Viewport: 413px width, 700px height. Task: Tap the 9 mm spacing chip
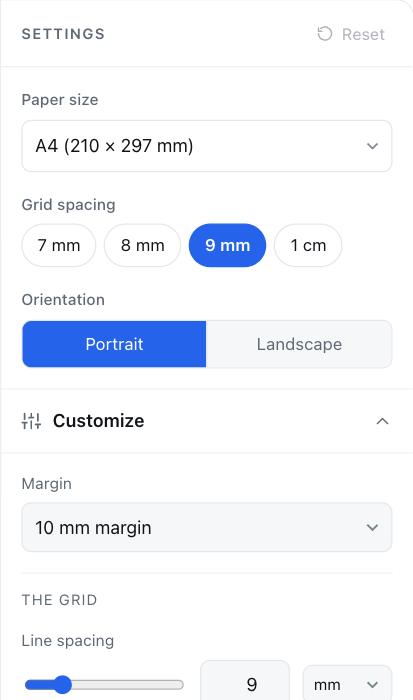pyautogui.click(x=227, y=245)
